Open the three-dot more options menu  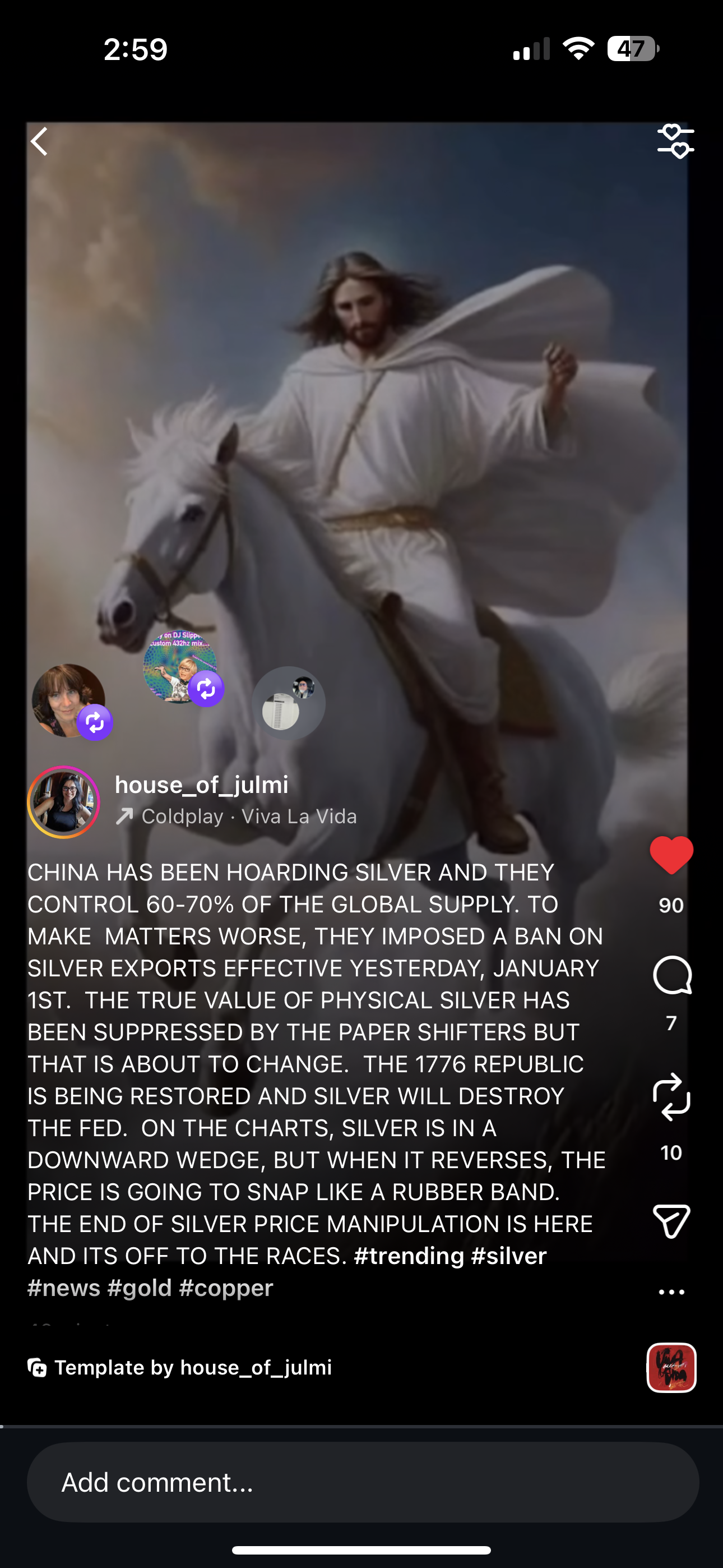point(671,1292)
